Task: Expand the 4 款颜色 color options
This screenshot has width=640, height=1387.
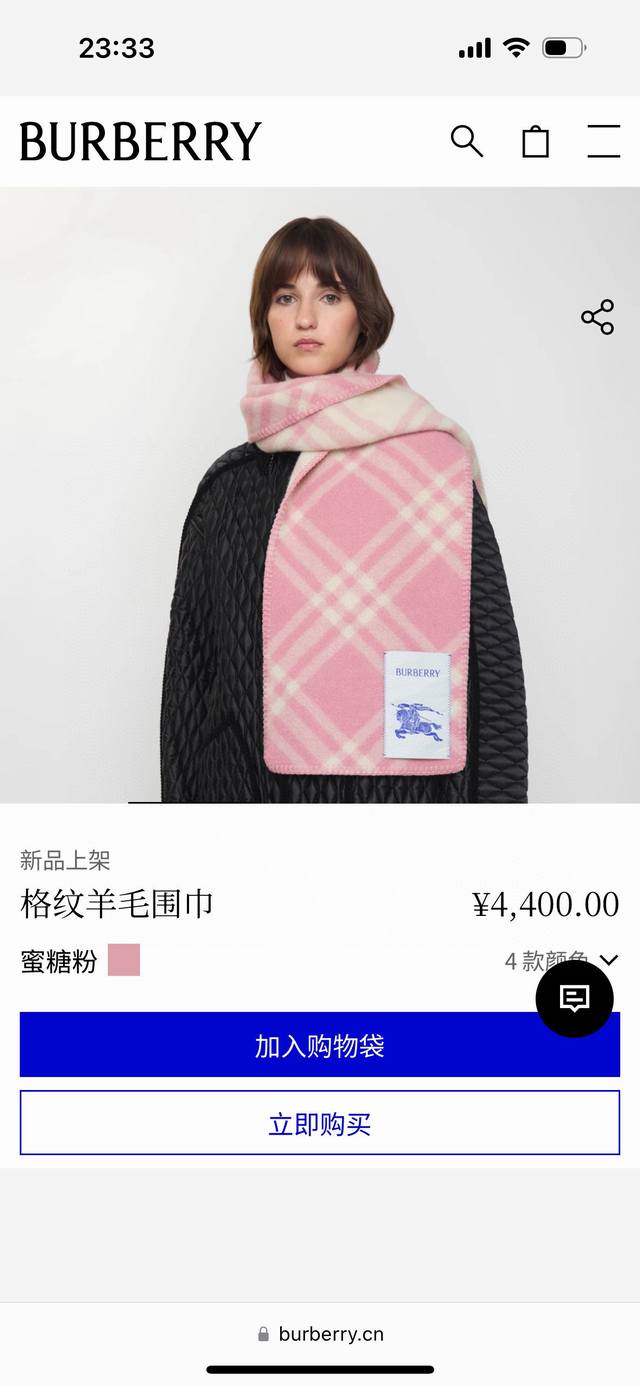Action: pos(520,961)
